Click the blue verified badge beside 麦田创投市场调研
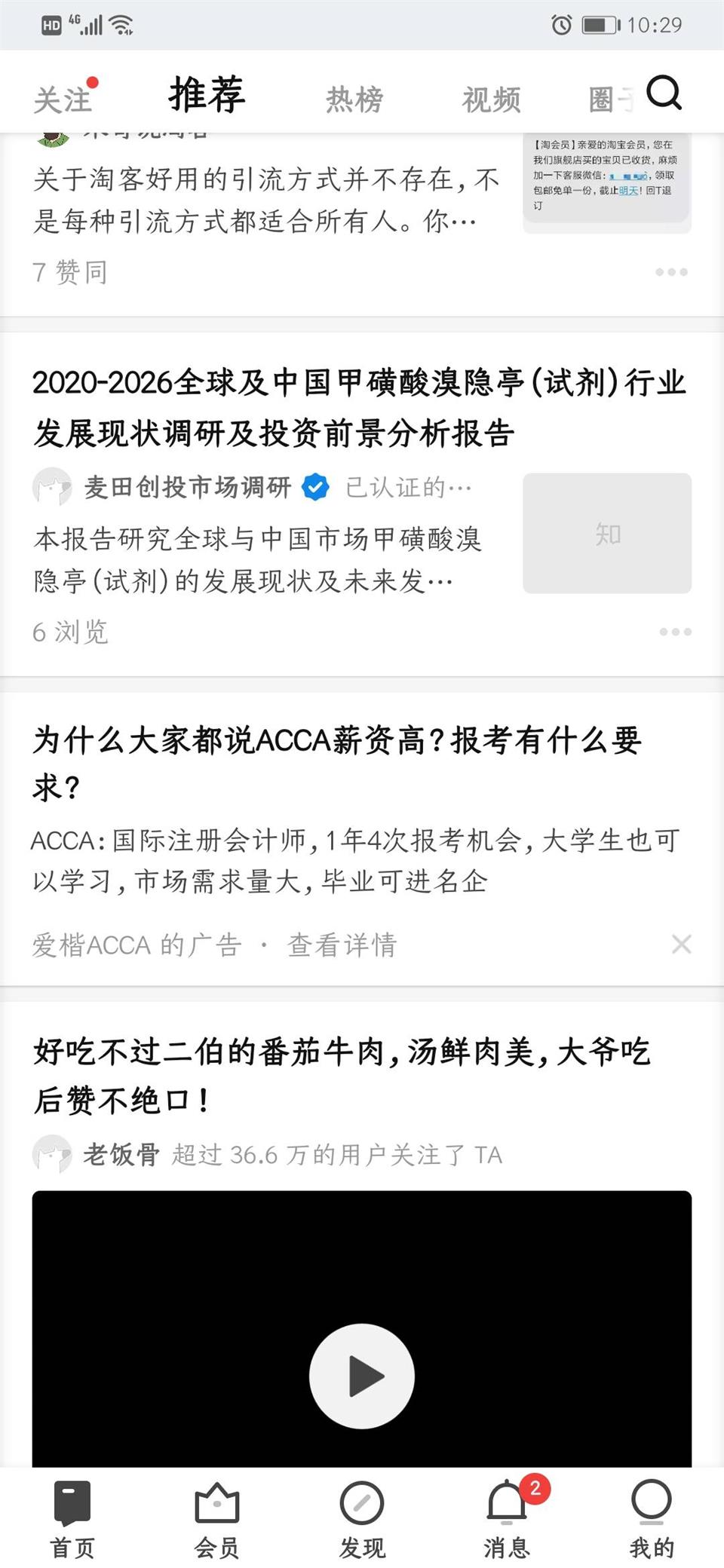The height and width of the screenshot is (1568, 724). click(314, 488)
